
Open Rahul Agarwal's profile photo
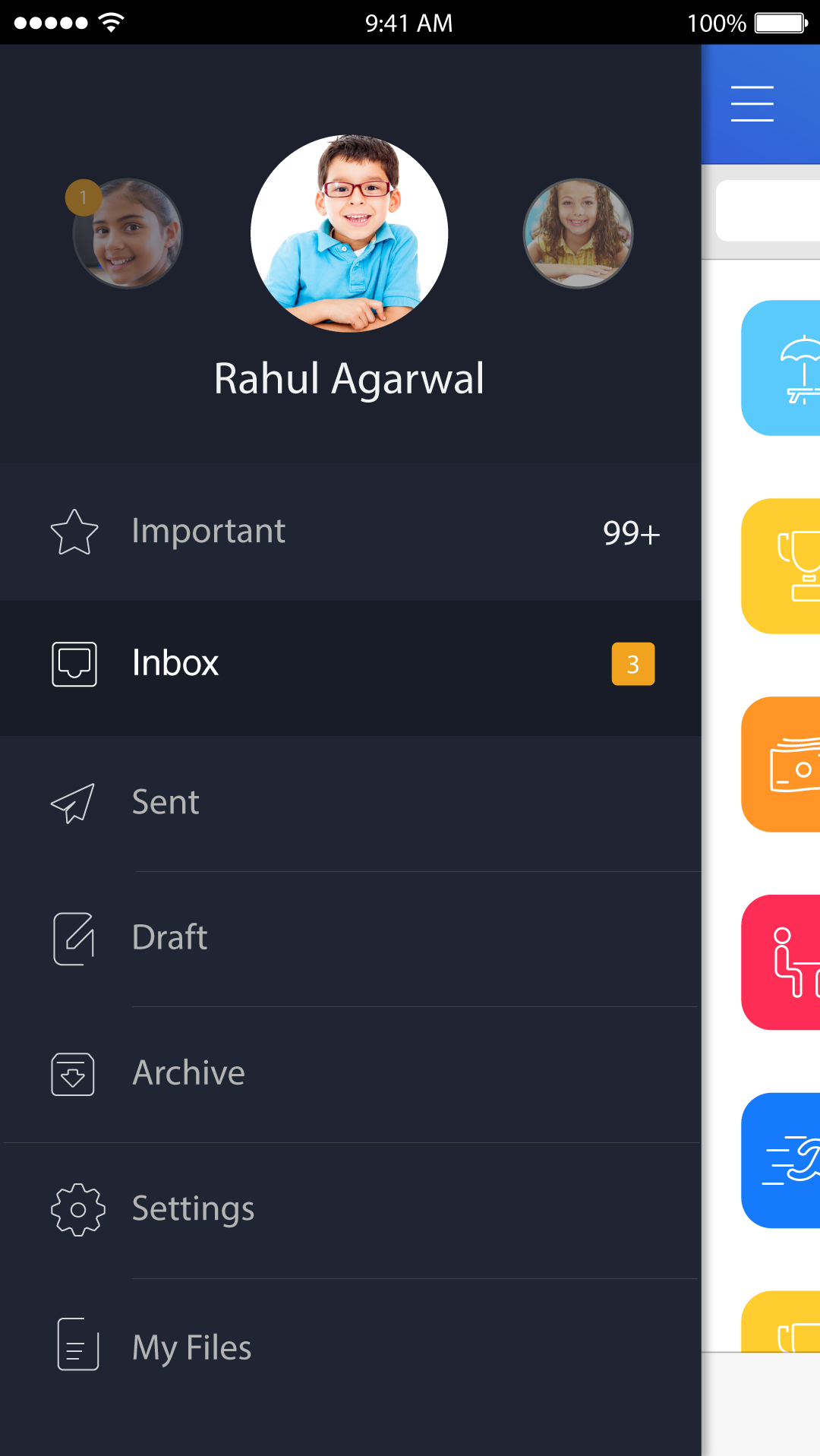pos(349,233)
